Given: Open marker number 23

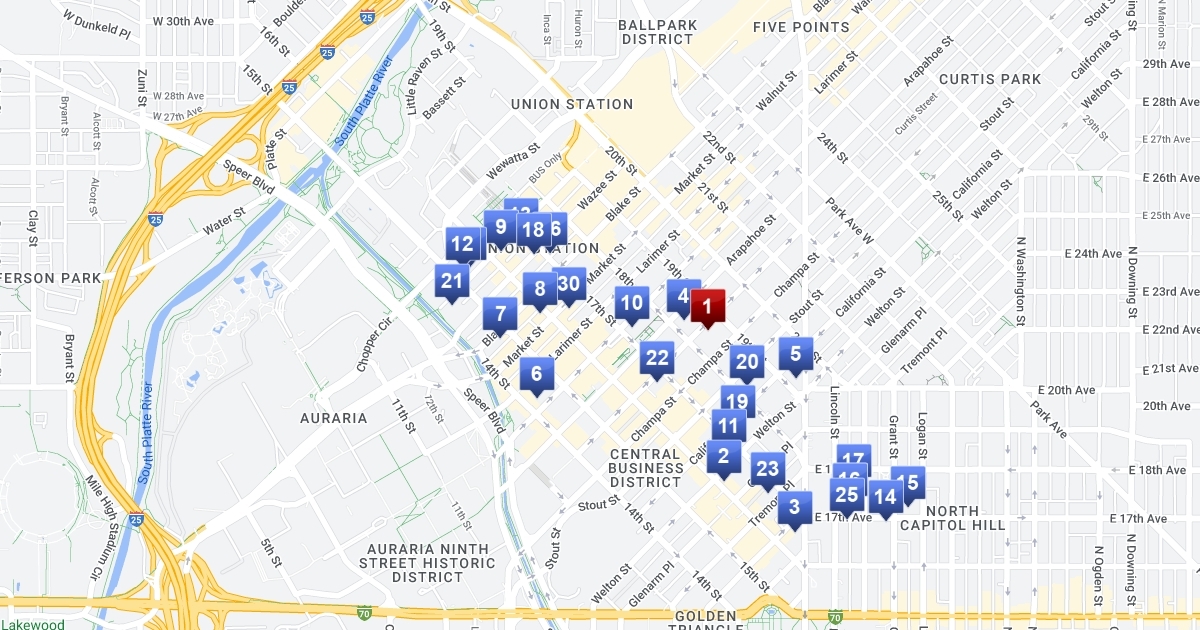Looking at the screenshot, I should (767, 468).
